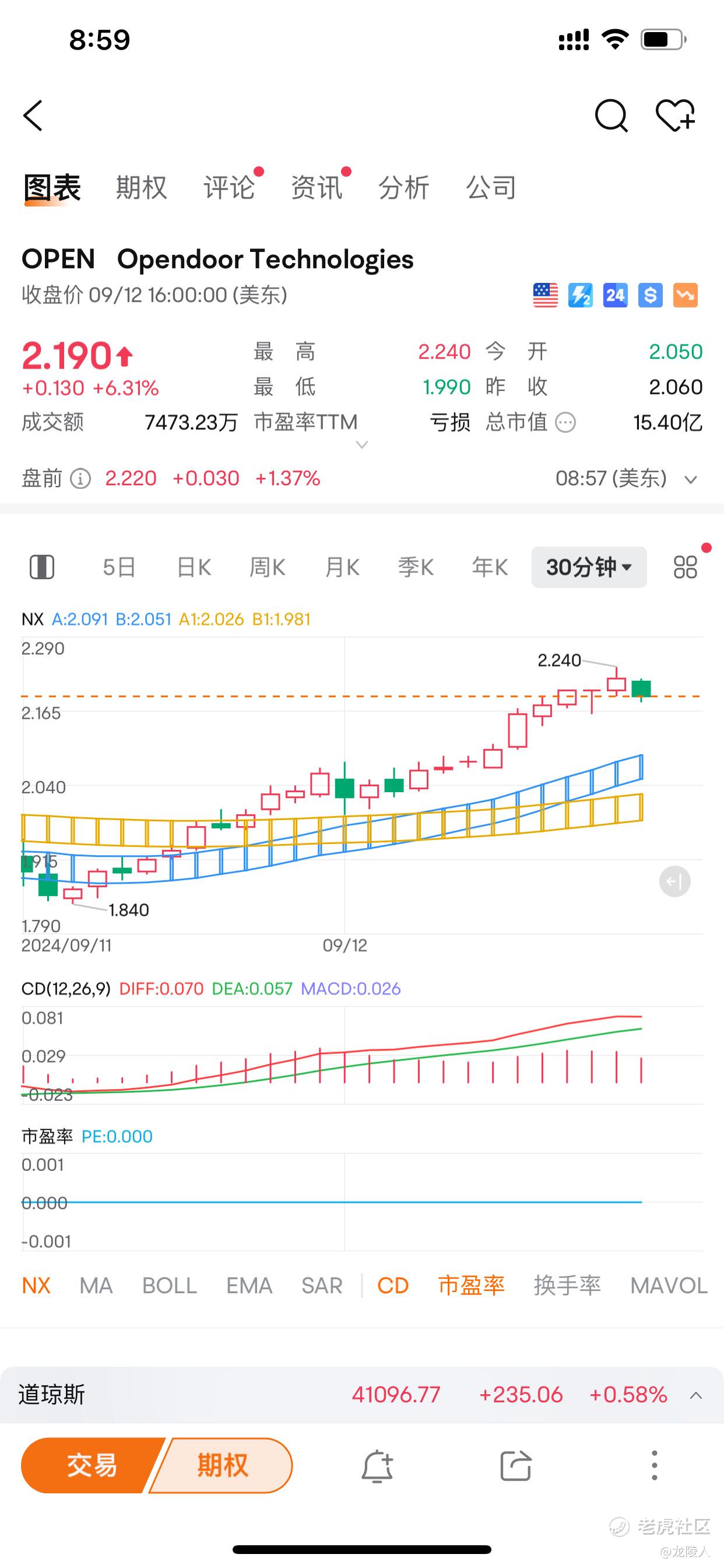
Task: Open the chart settings grid icon
Action: 685,568
